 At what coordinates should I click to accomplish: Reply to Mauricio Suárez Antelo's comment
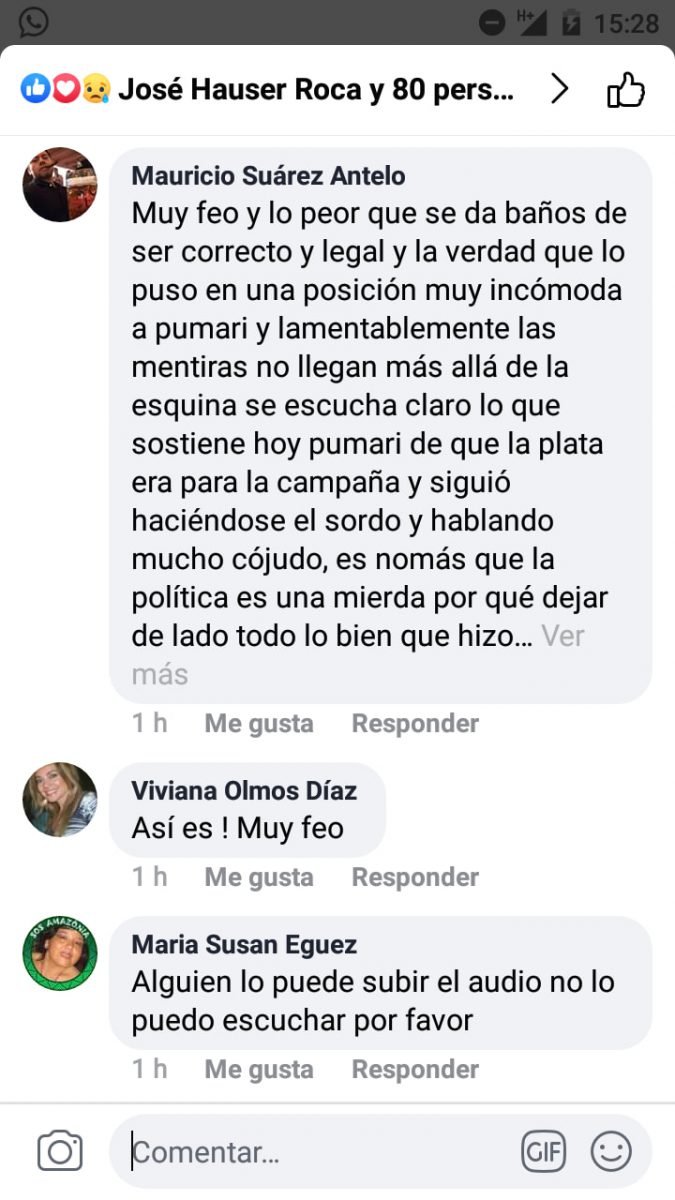tap(415, 723)
